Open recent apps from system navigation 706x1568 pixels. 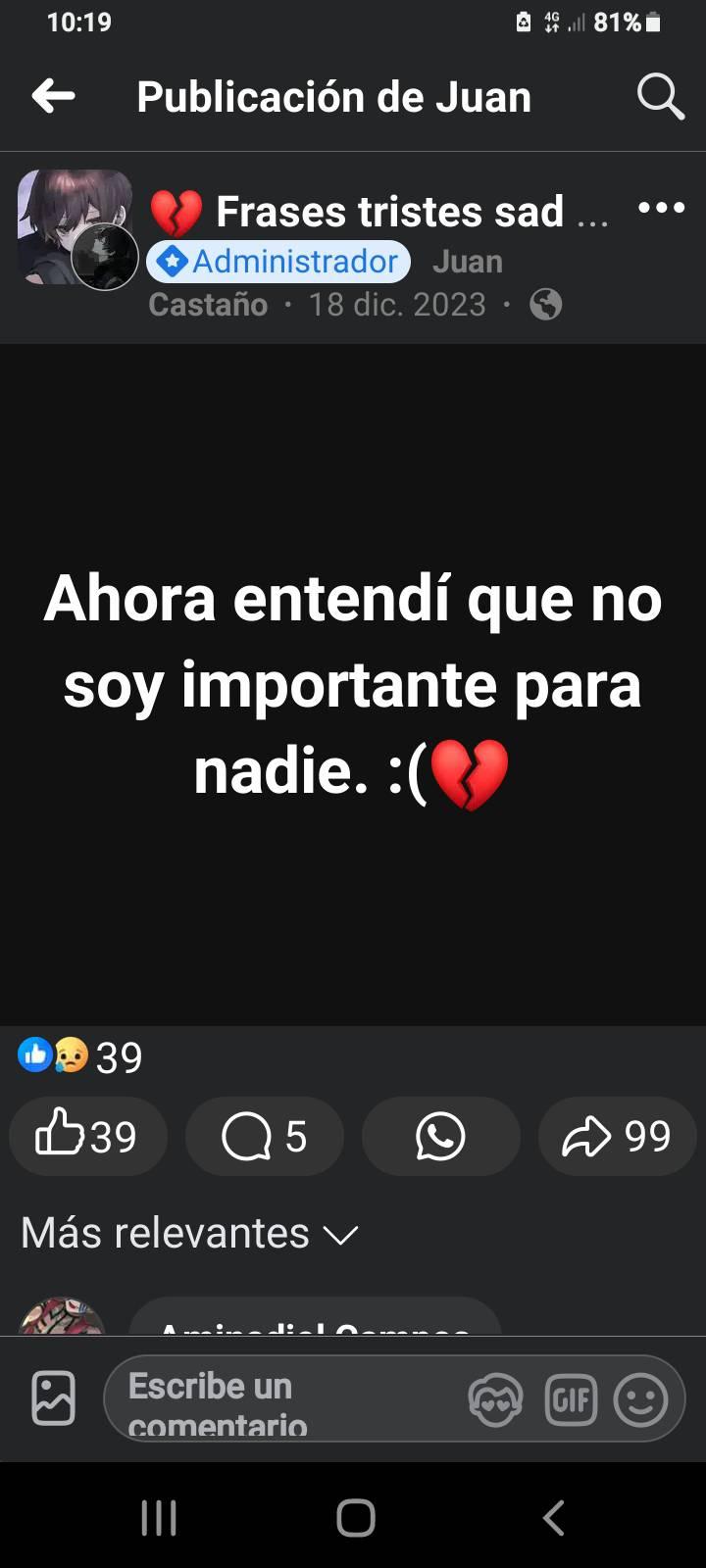tap(159, 1518)
